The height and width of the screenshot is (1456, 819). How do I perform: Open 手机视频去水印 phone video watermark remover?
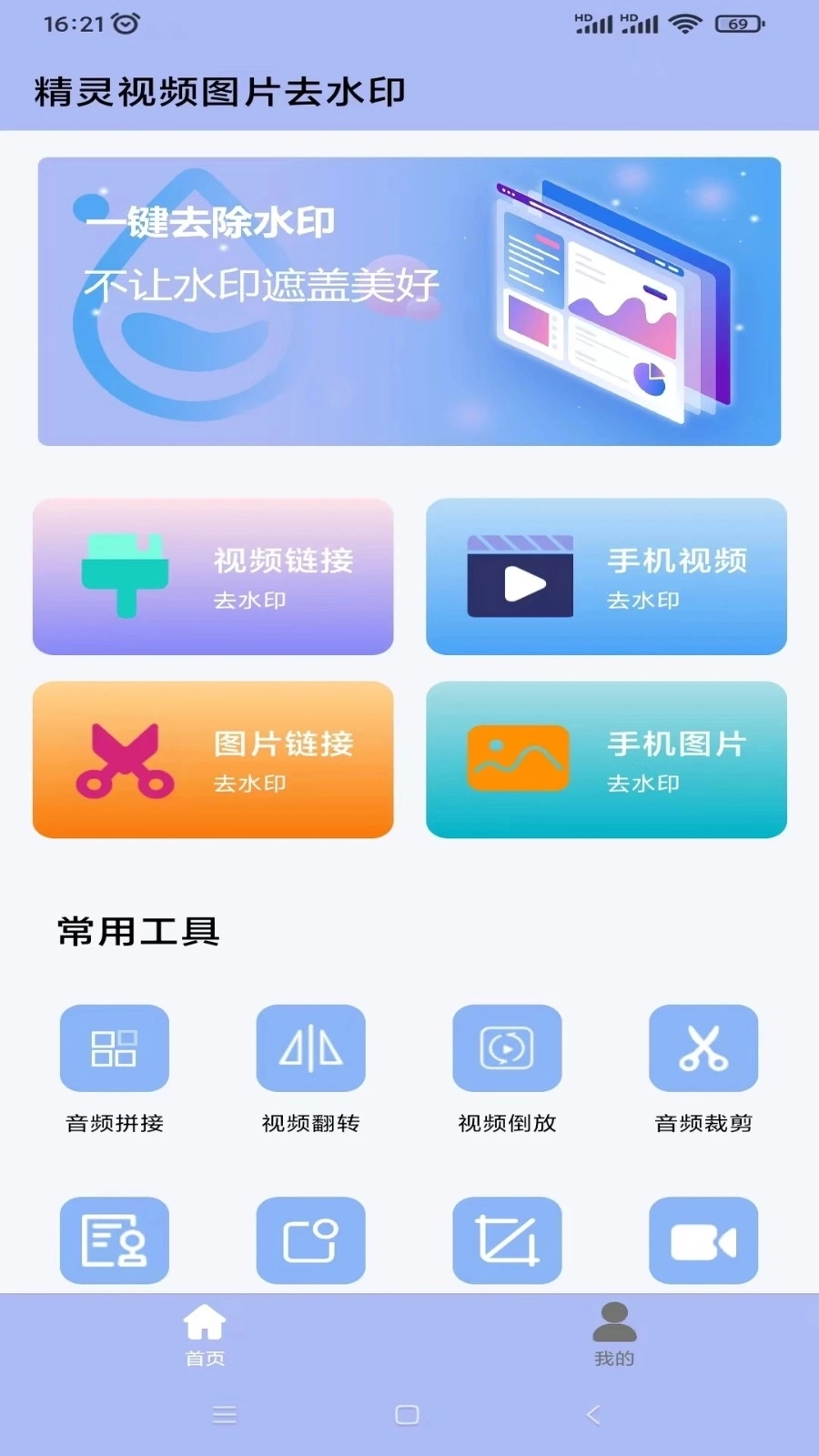pyautogui.click(x=606, y=577)
